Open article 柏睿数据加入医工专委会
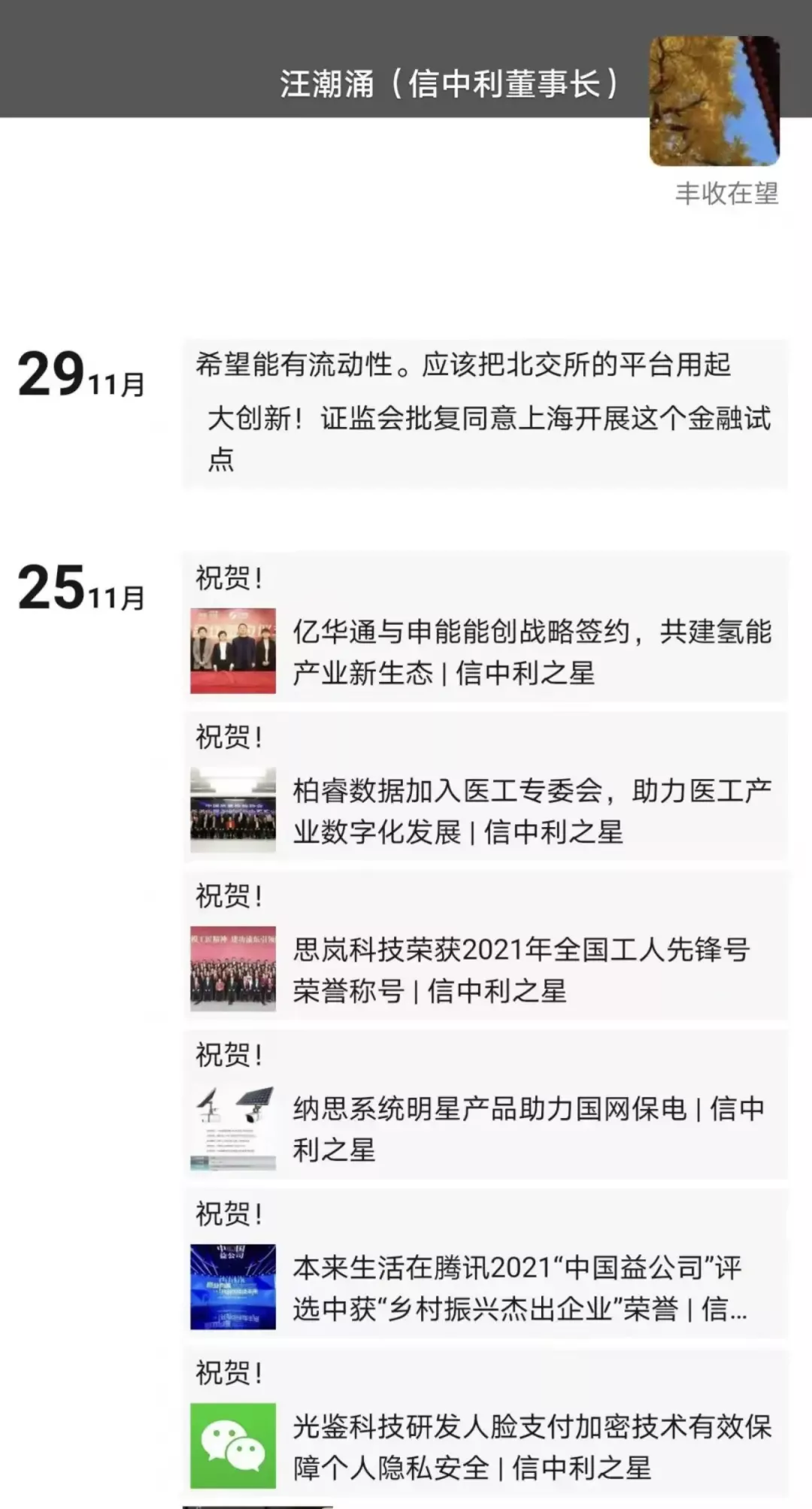This screenshot has height=1509, width=812. (531, 811)
